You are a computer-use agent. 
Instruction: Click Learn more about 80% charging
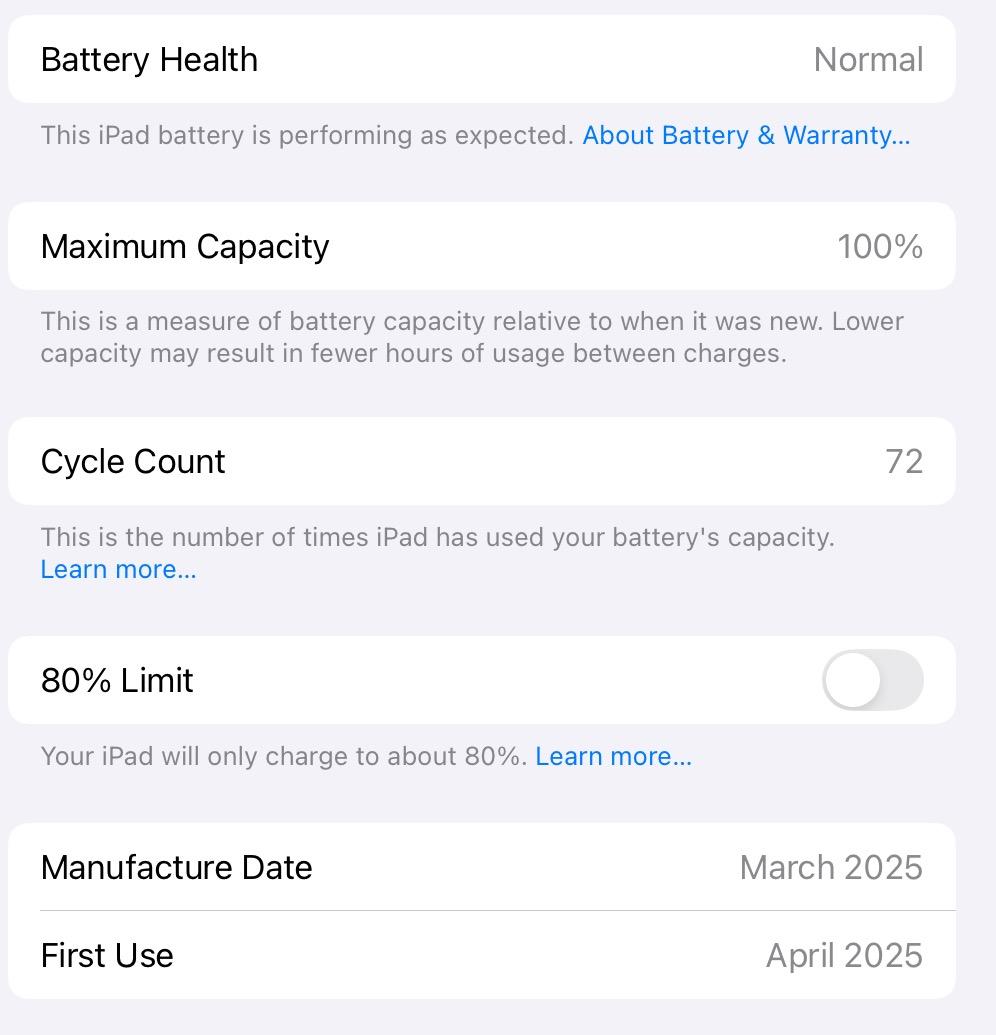[613, 757]
